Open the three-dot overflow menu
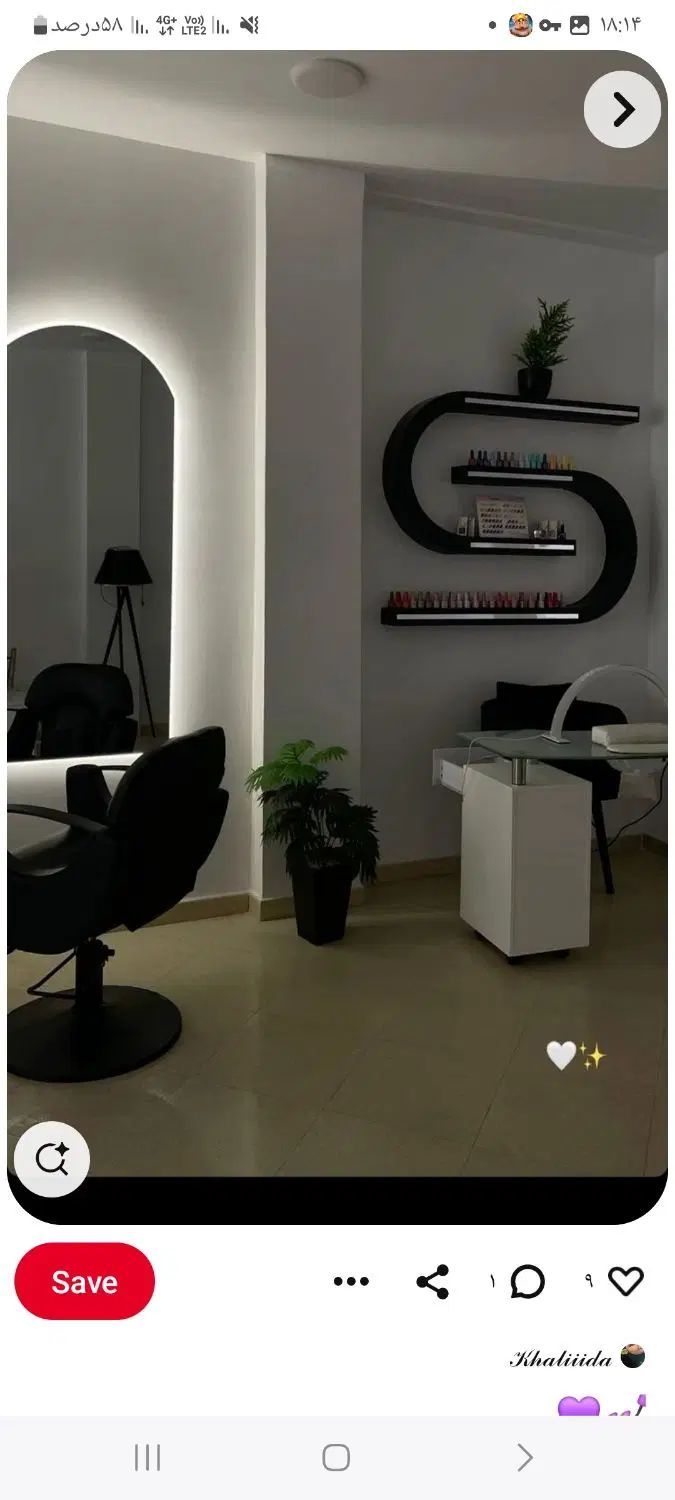 click(351, 1282)
